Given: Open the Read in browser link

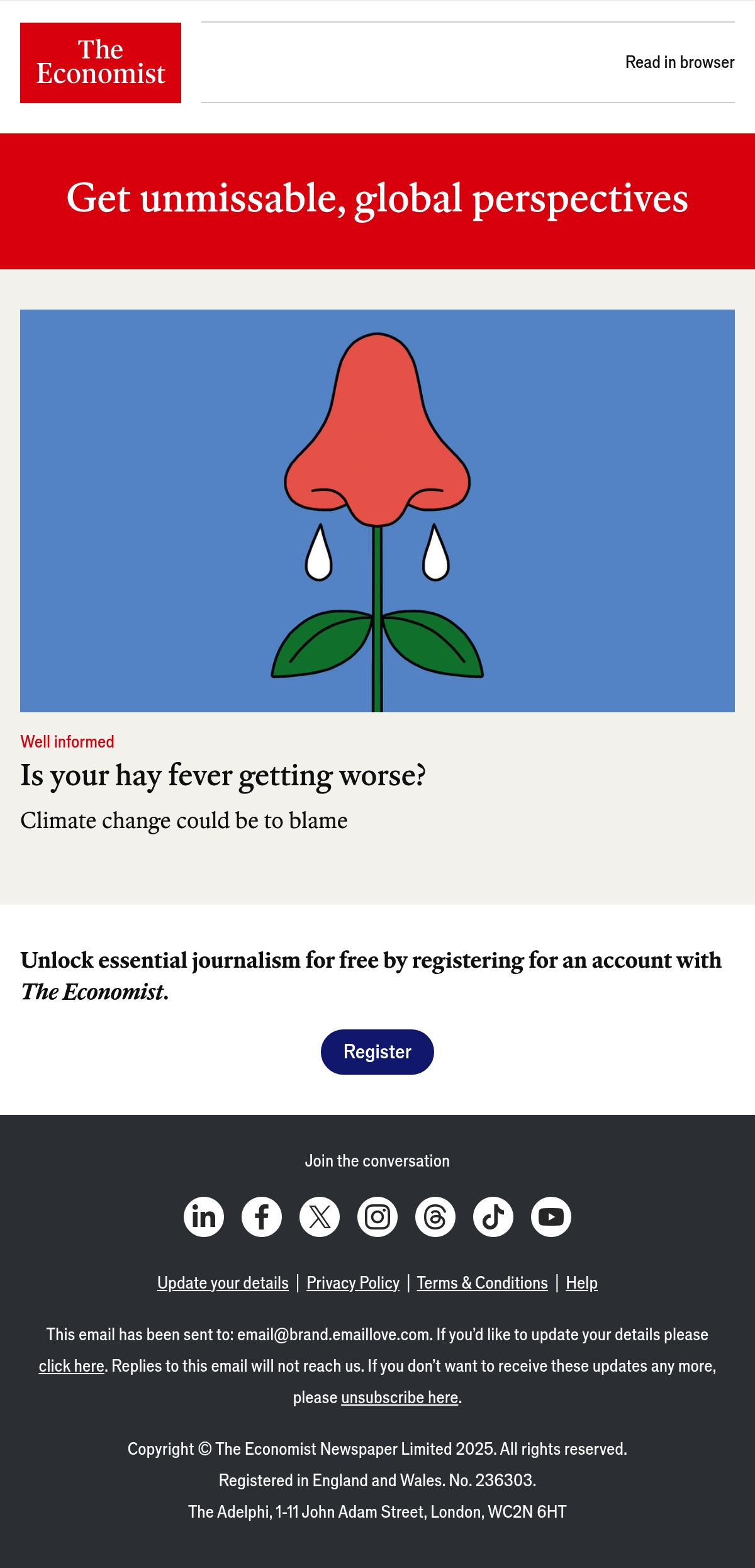Looking at the screenshot, I should (679, 62).
